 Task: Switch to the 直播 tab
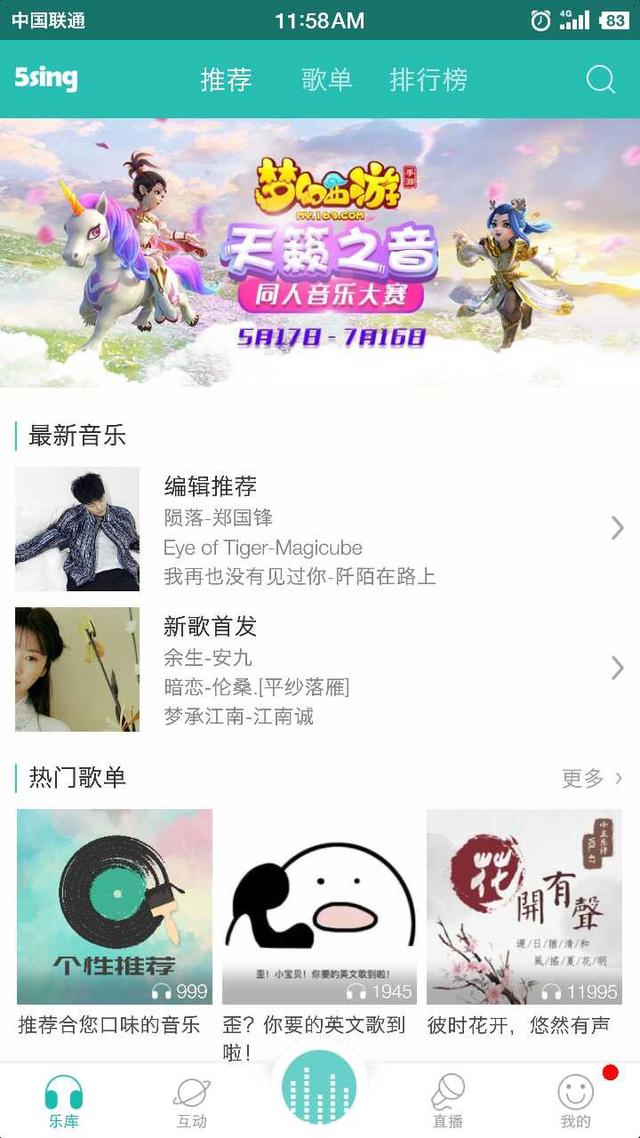coord(447,1100)
